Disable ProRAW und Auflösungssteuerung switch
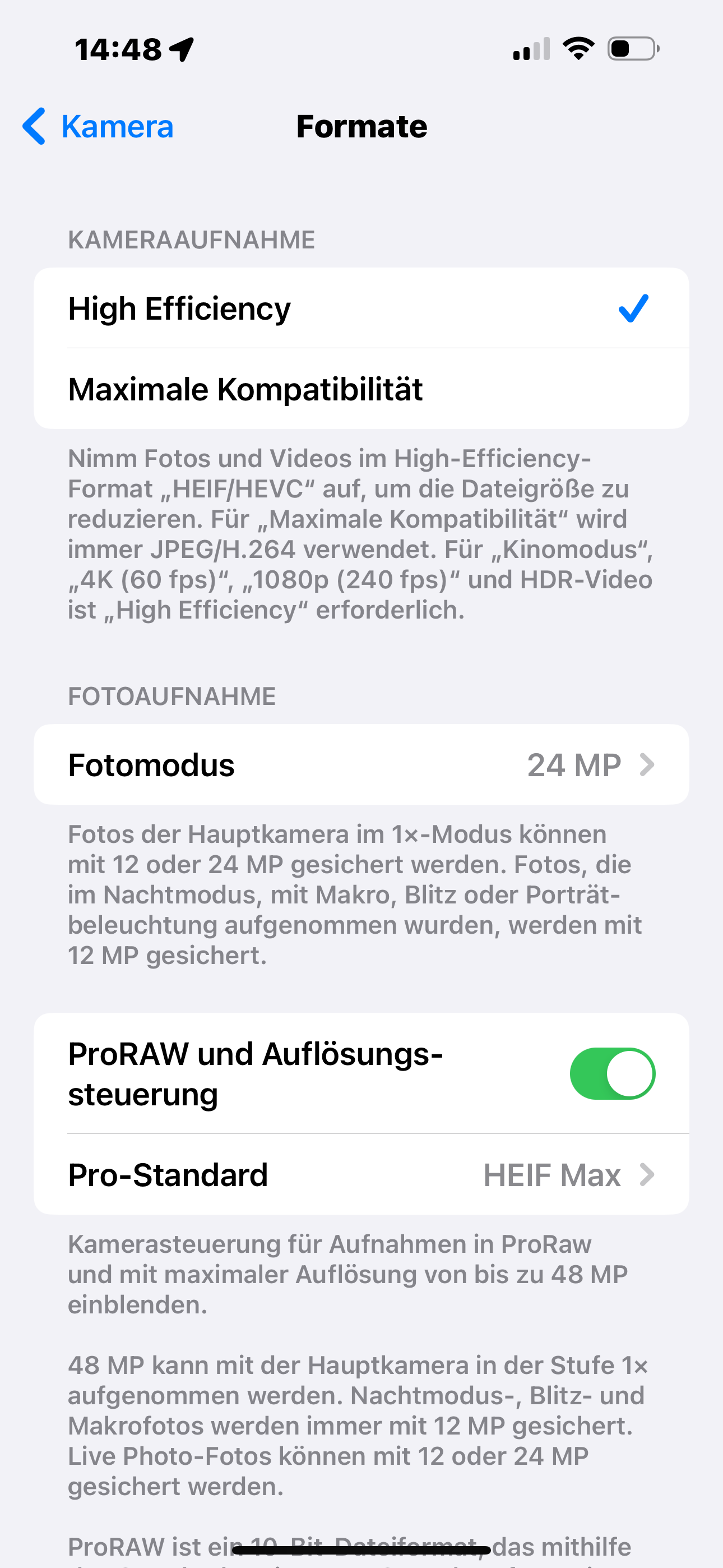Image resolution: width=723 pixels, height=1568 pixels. (x=611, y=1074)
